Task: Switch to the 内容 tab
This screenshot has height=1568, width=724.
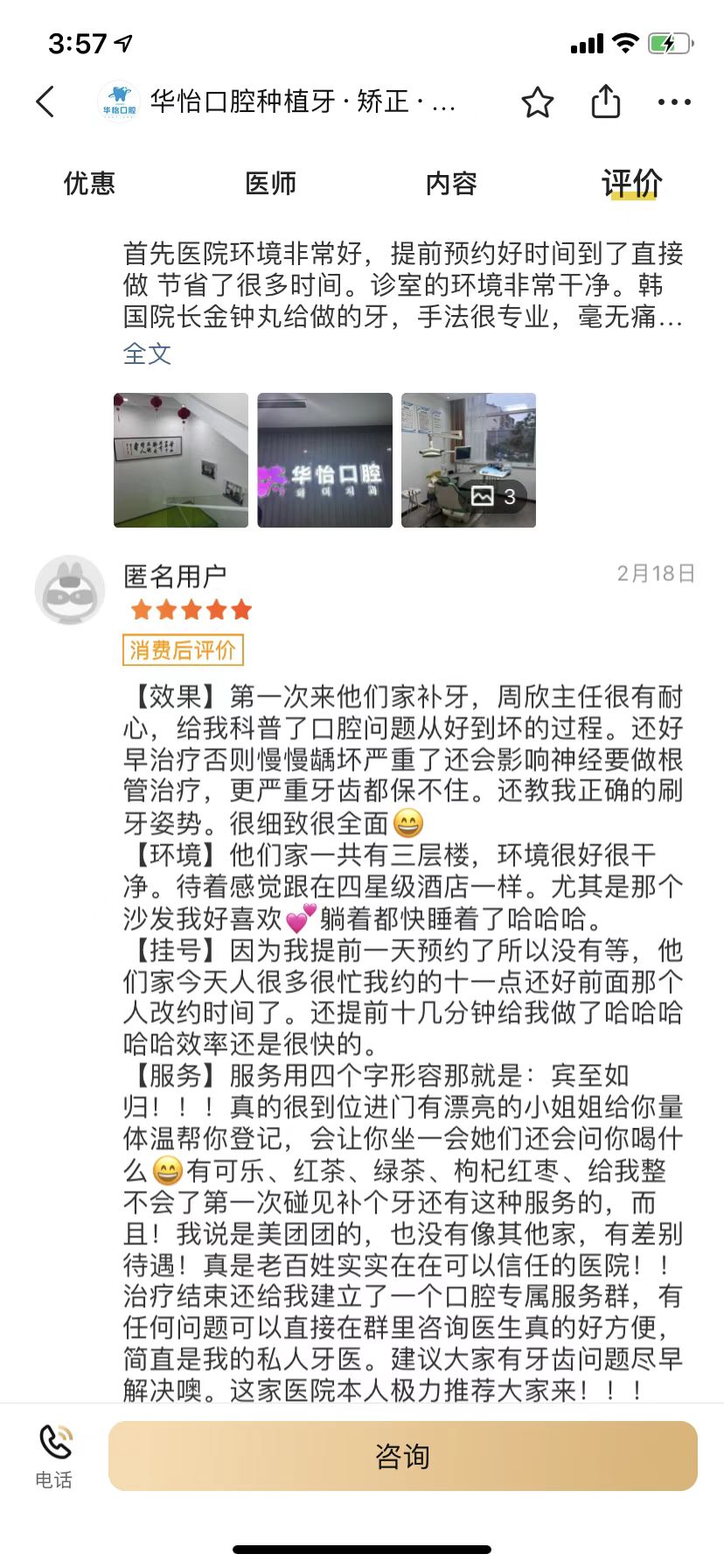Action: pyautogui.click(x=451, y=183)
